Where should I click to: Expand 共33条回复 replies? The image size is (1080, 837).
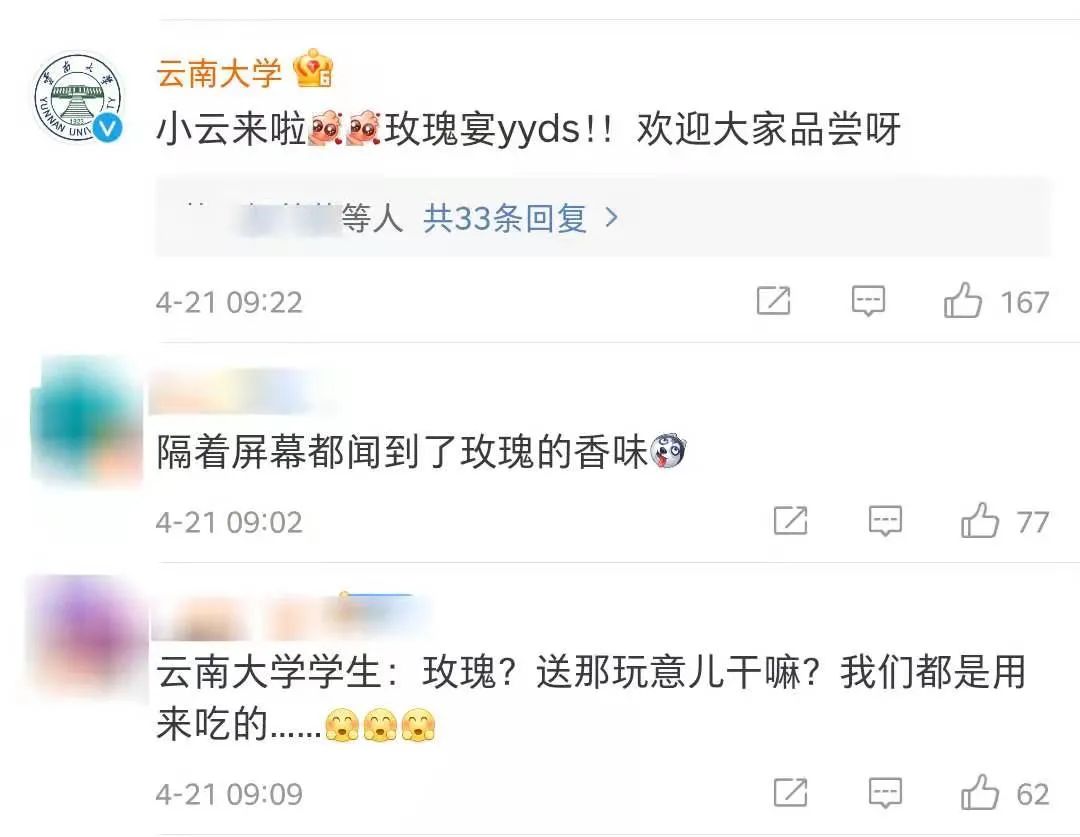(520, 217)
